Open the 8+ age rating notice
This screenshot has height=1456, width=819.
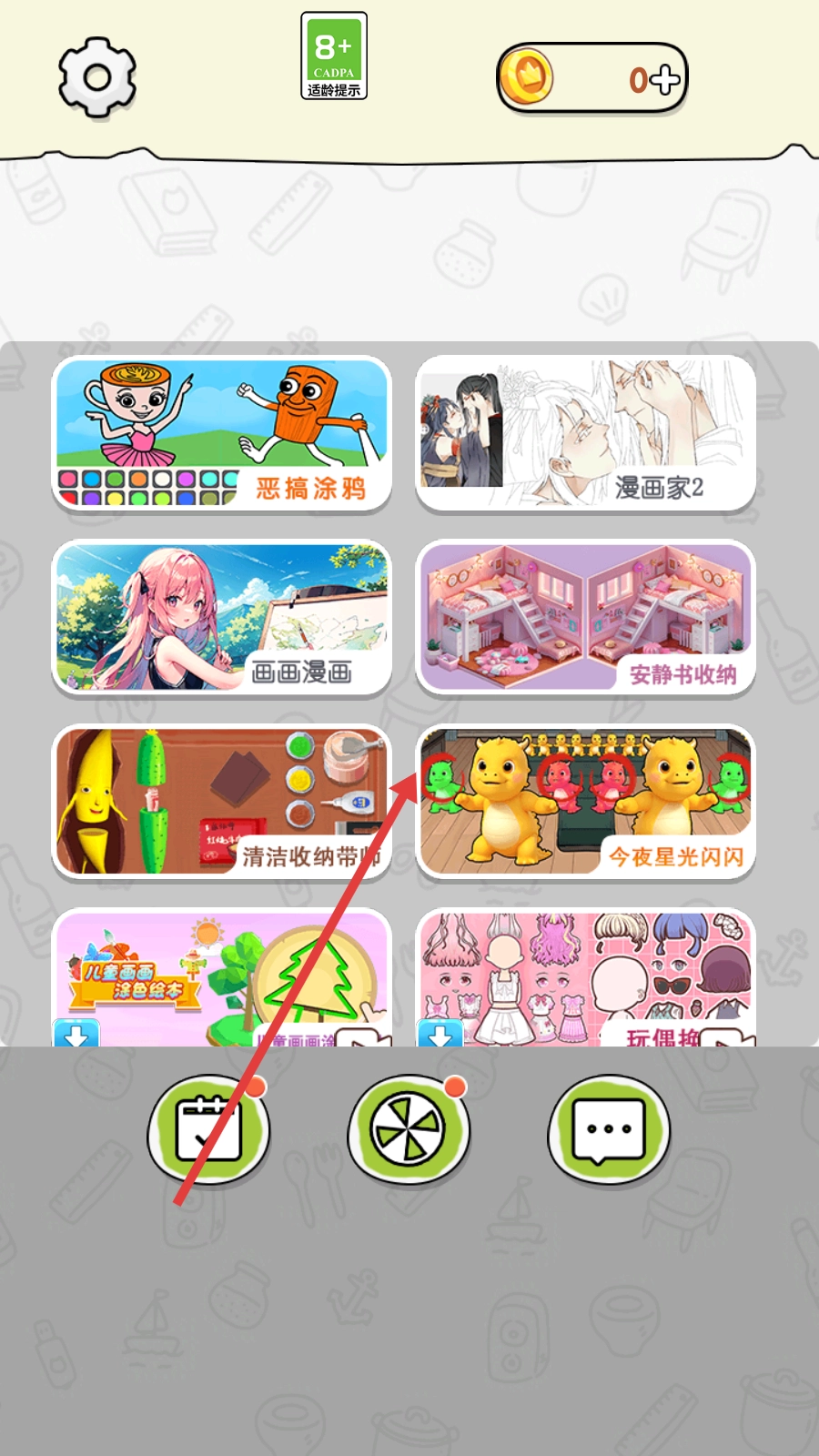334,56
